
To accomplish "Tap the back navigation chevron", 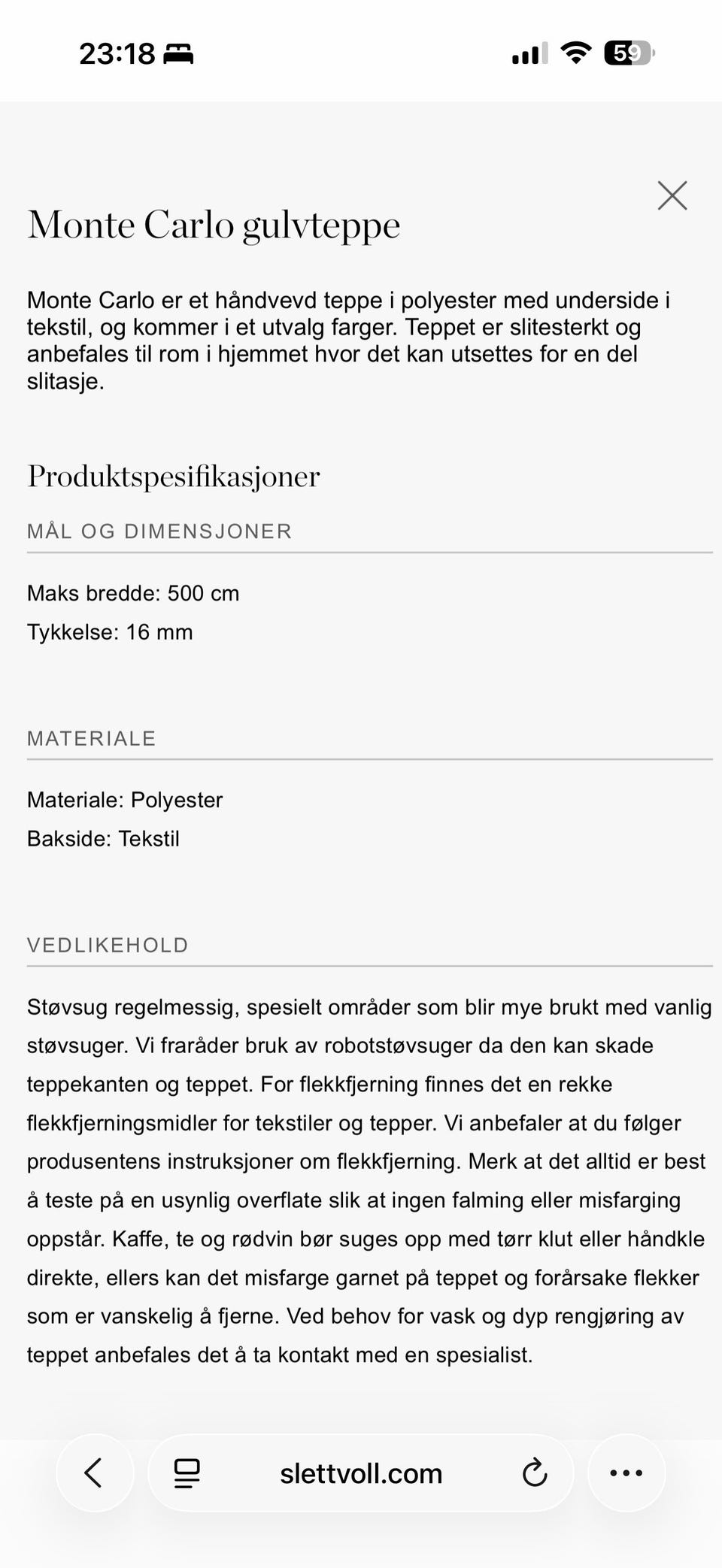I will click(95, 1473).
